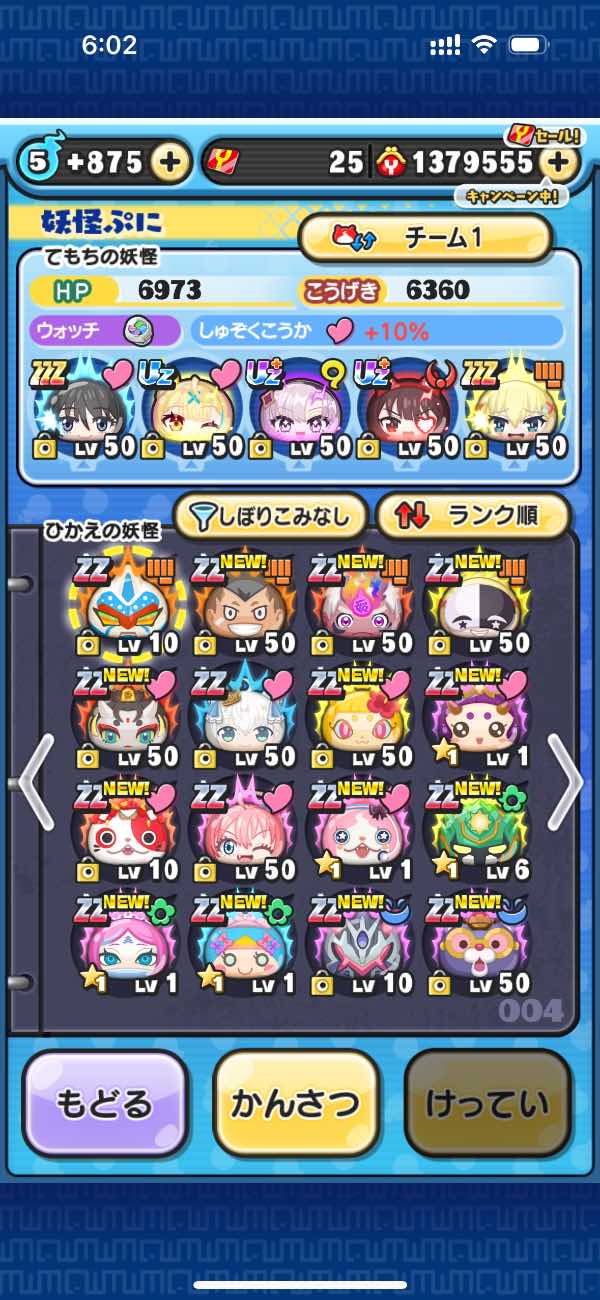Select the purple mole yokai Lv 50

pyautogui.click(x=478, y=942)
